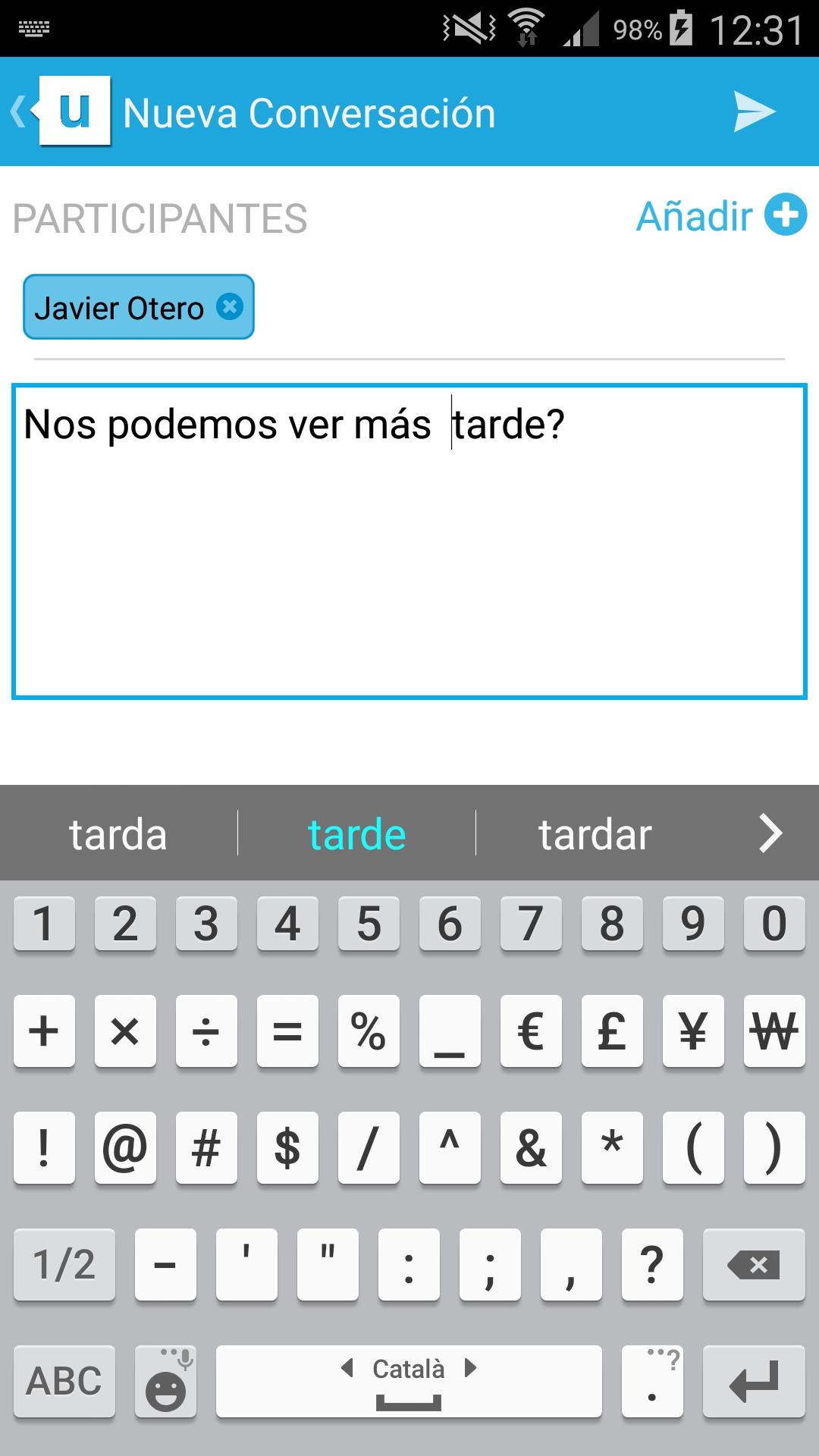Select the suggestion tardar
Viewport: 819px width, 1456px height.
[595, 833]
